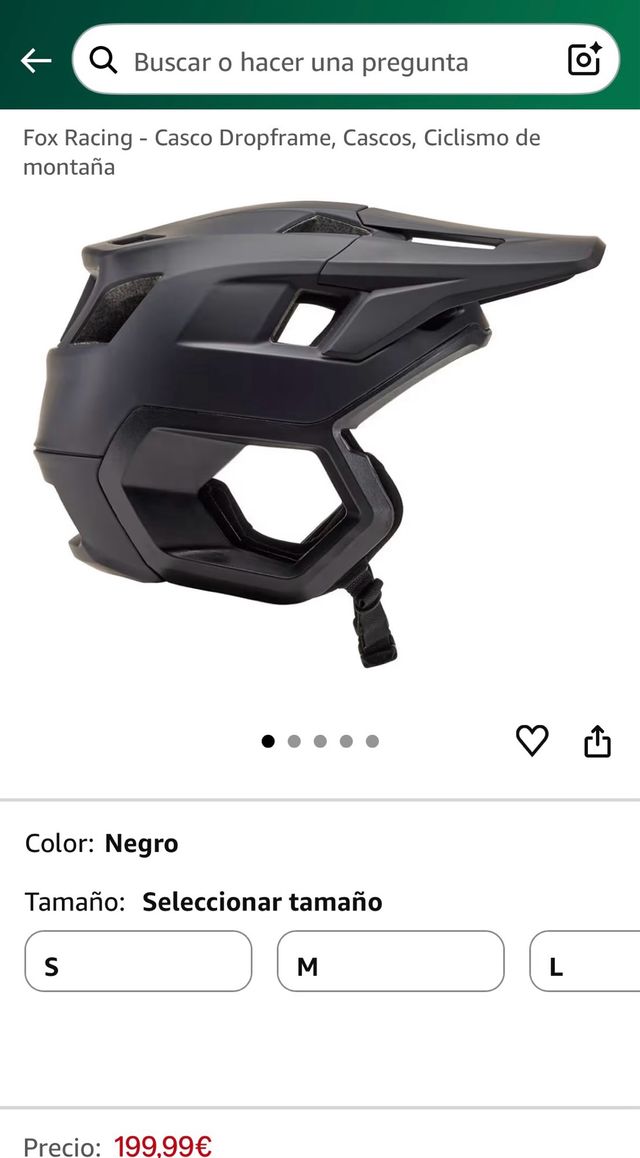Choose size M
Viewport: 640px width, 1158px height.
click(x=390, y=961)
